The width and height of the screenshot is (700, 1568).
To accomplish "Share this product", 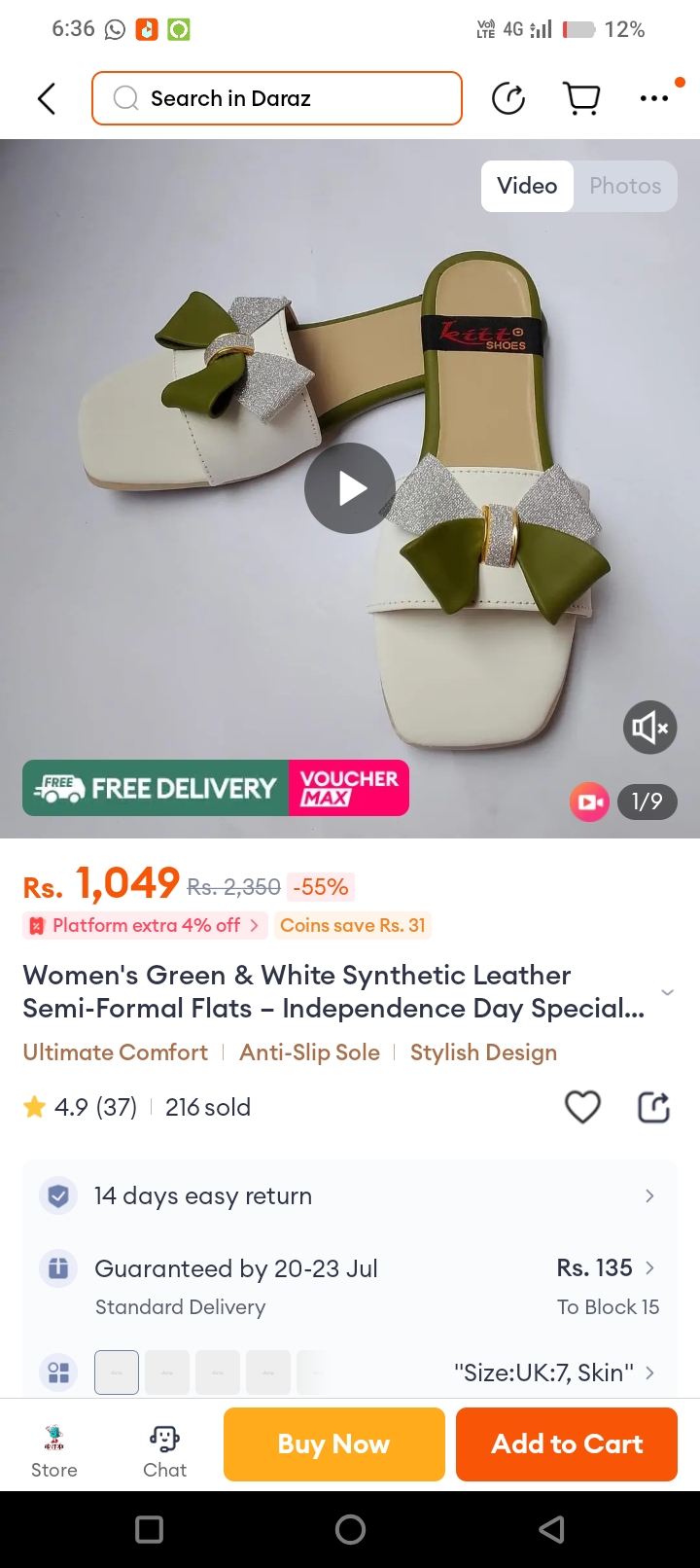I will coord(653,1107).
